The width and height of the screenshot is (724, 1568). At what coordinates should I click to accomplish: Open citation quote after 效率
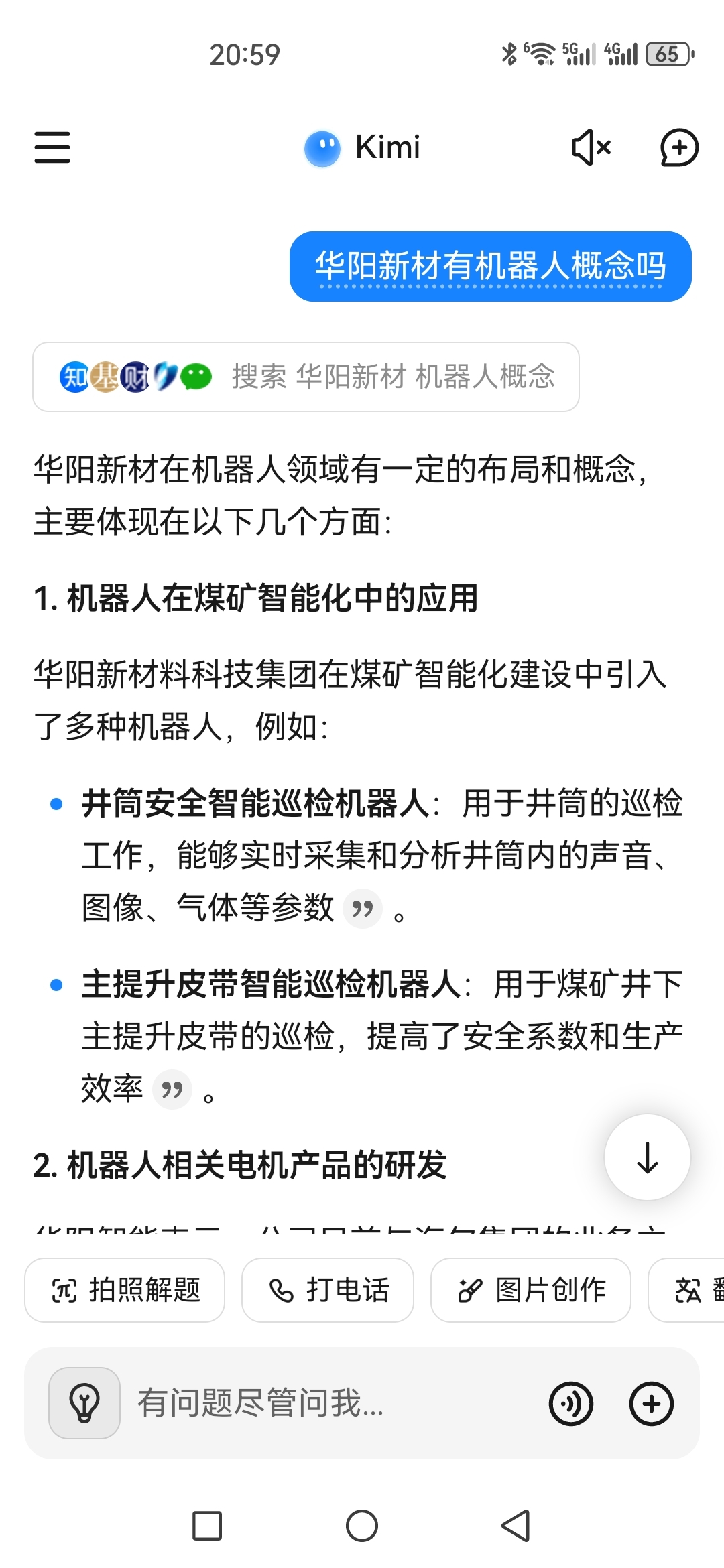[x=172, y=1090]
